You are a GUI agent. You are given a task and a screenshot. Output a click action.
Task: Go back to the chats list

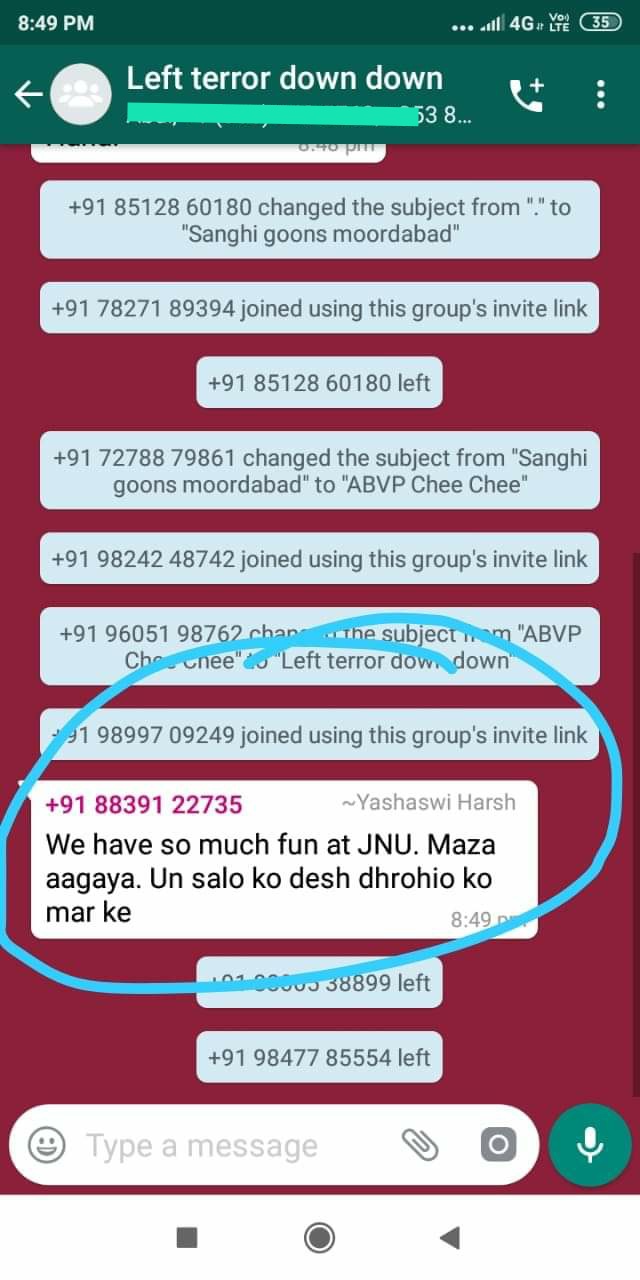coord(28,94)
